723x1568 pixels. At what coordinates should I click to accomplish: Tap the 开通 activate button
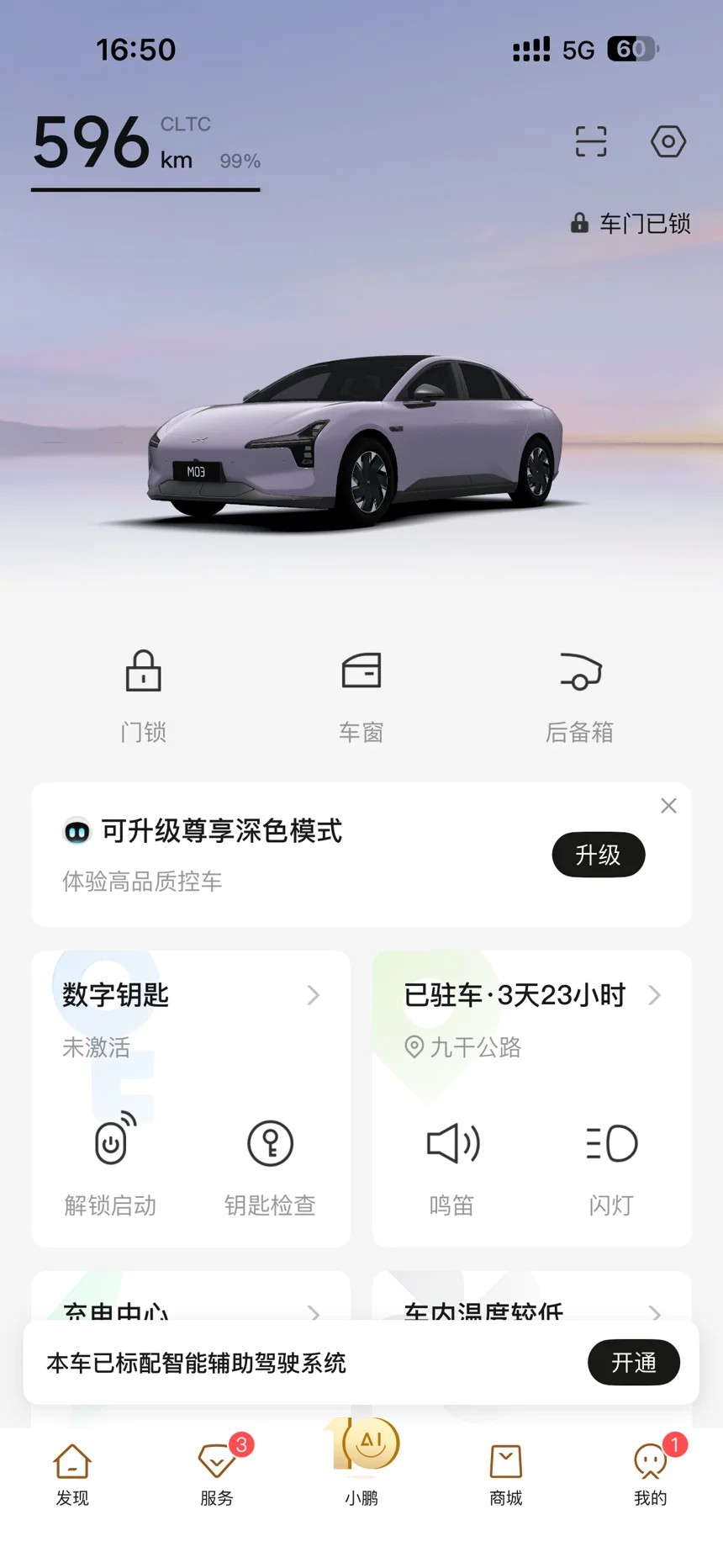pyautogui.click(x=633, y=1362)
